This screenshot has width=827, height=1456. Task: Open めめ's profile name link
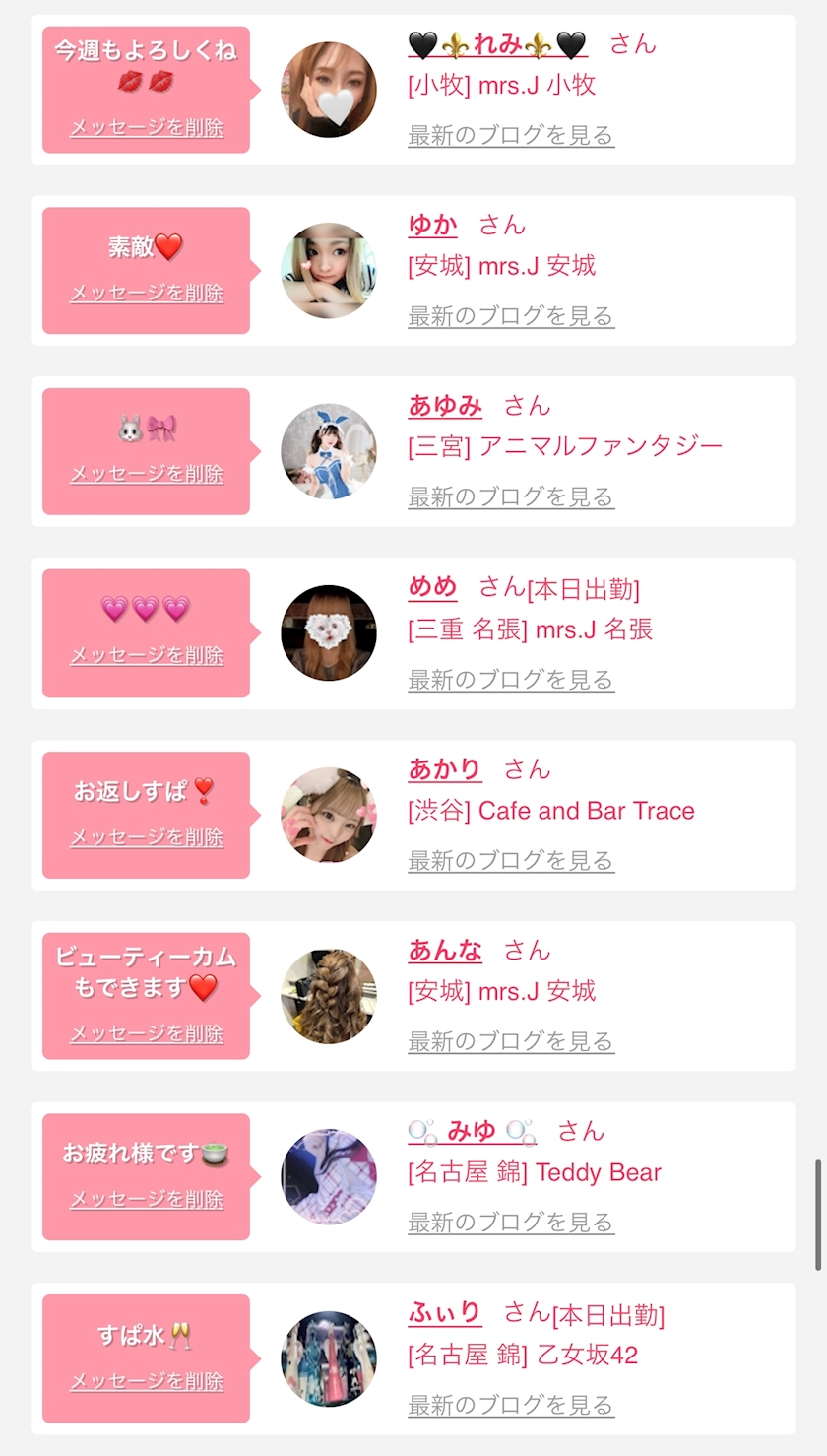(432, 587)
